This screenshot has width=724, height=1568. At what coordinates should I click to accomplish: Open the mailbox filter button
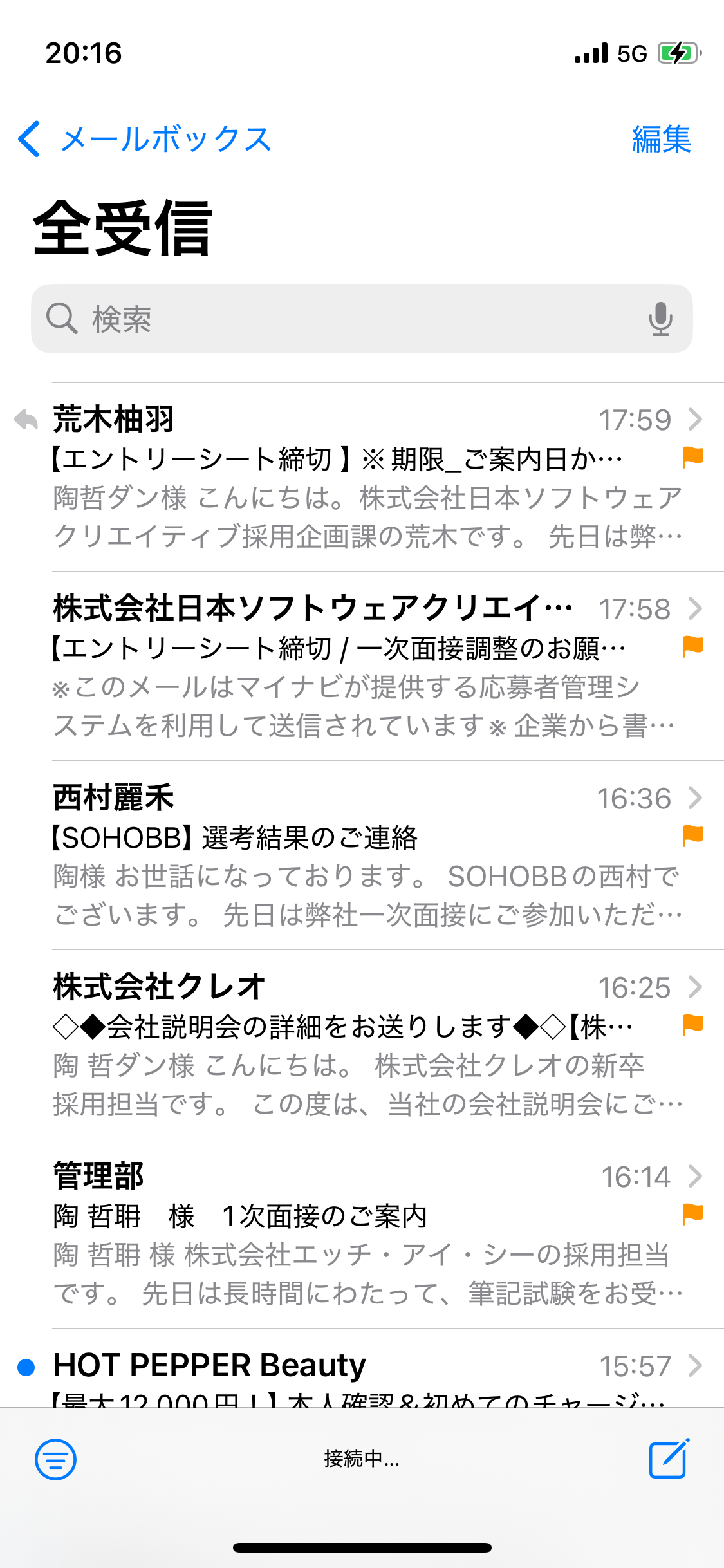(x=55, y=1459)
